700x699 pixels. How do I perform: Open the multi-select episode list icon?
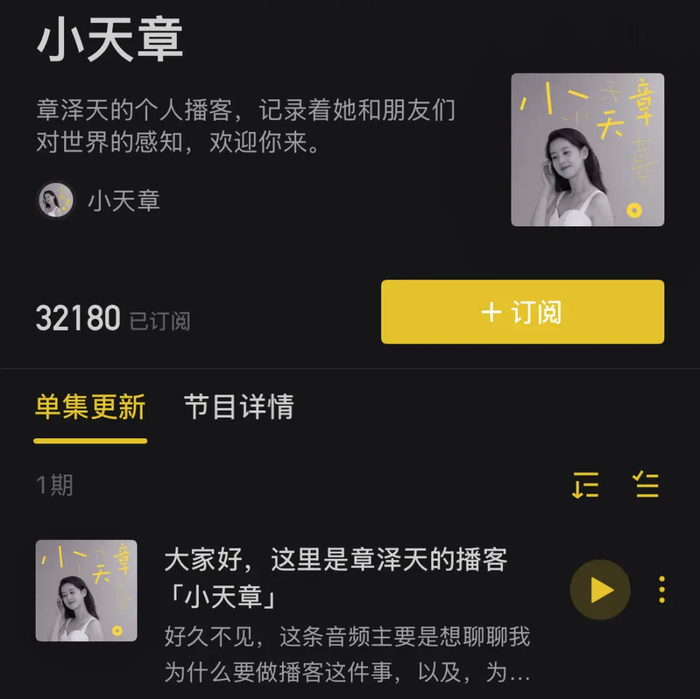point(646,486)
